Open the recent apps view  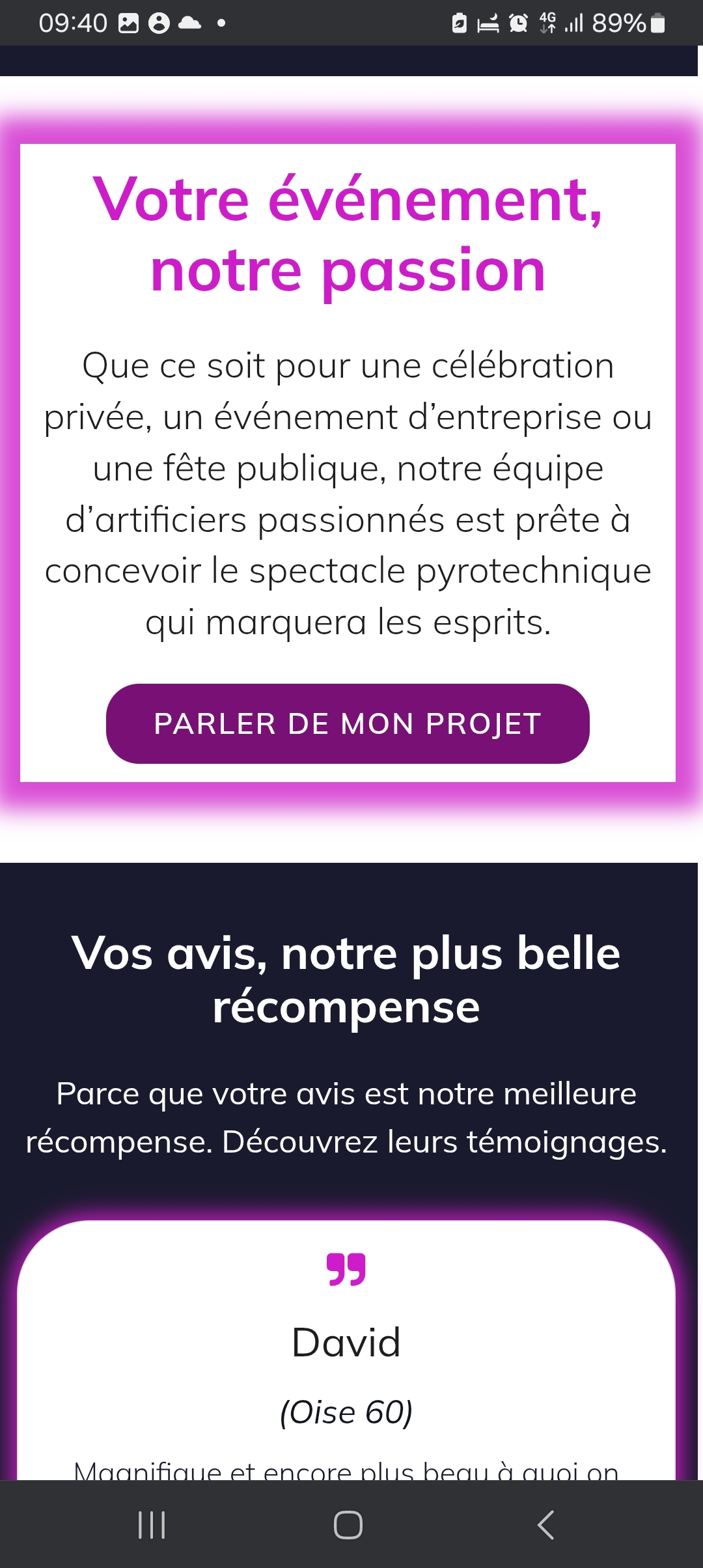(x=152, y=1524)
